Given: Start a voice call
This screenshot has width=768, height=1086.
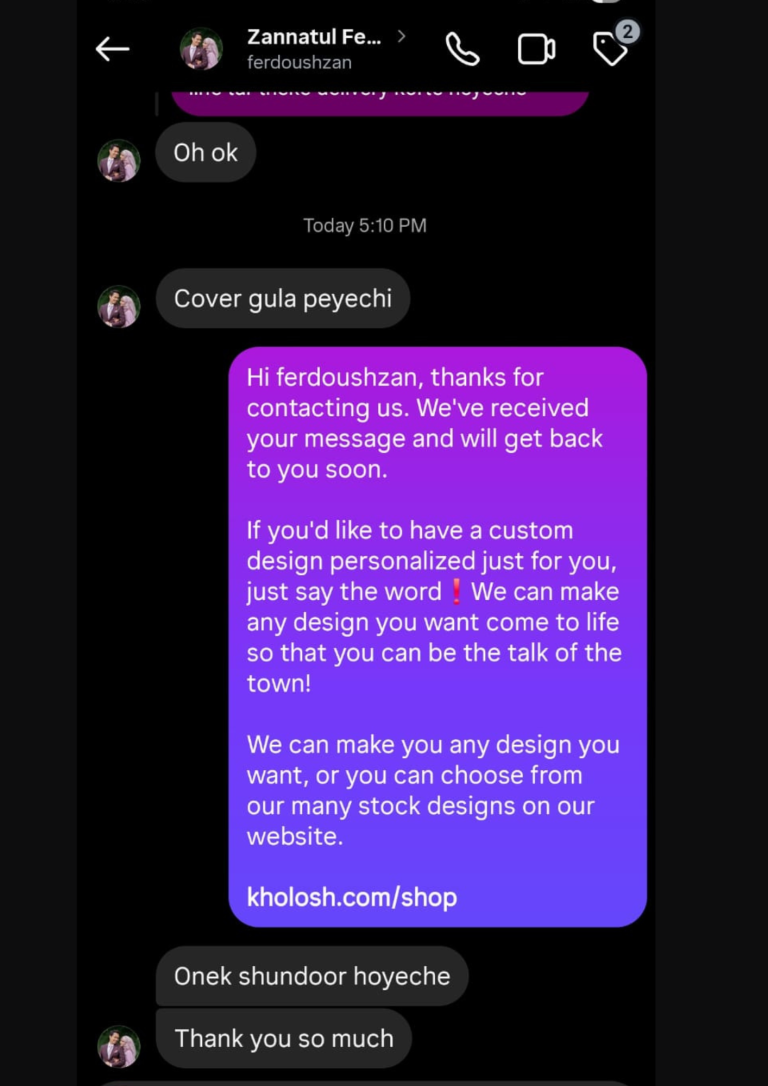Looking at the screenshot, I should [462, 49].
